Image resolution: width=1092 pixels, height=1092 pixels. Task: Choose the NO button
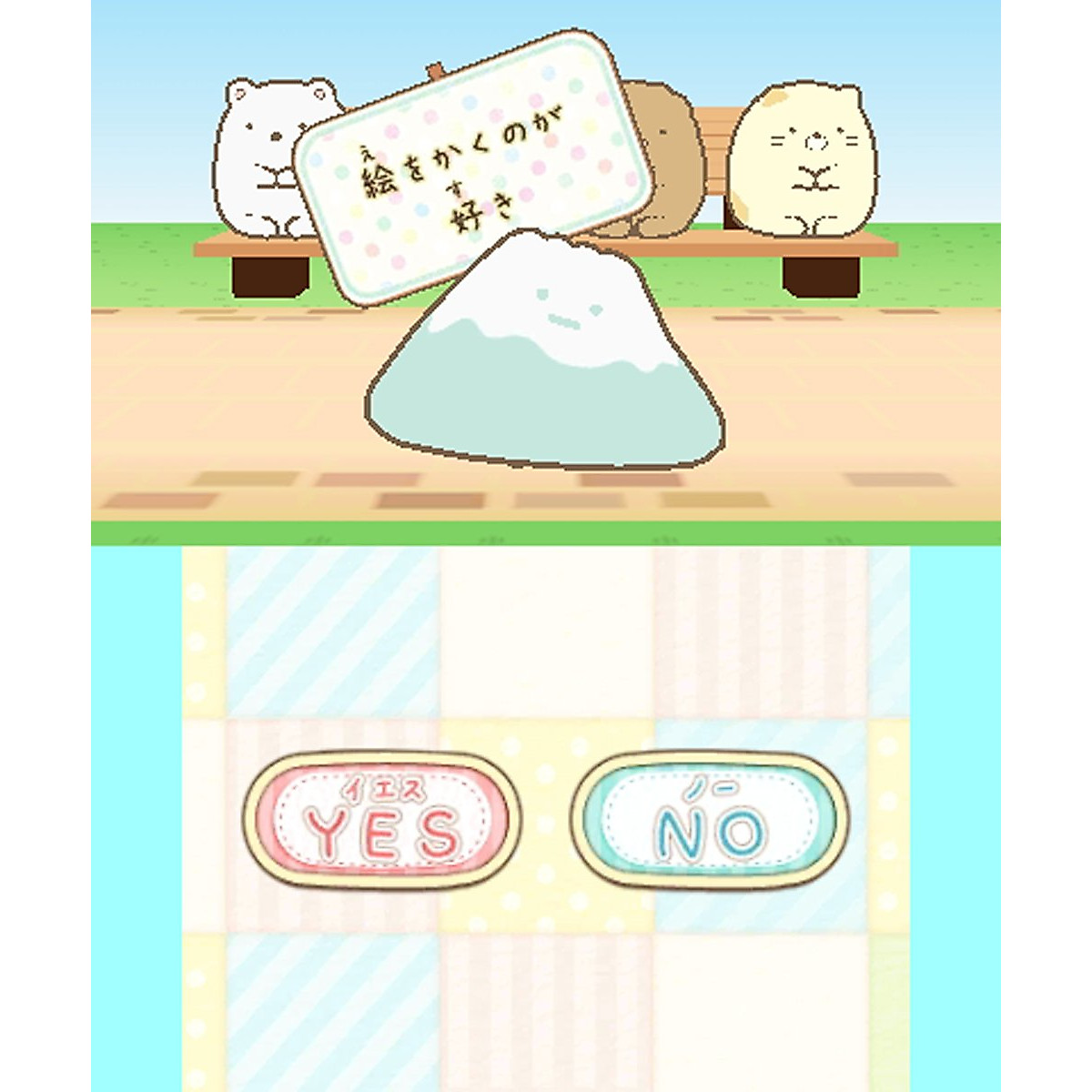(710, 822)
